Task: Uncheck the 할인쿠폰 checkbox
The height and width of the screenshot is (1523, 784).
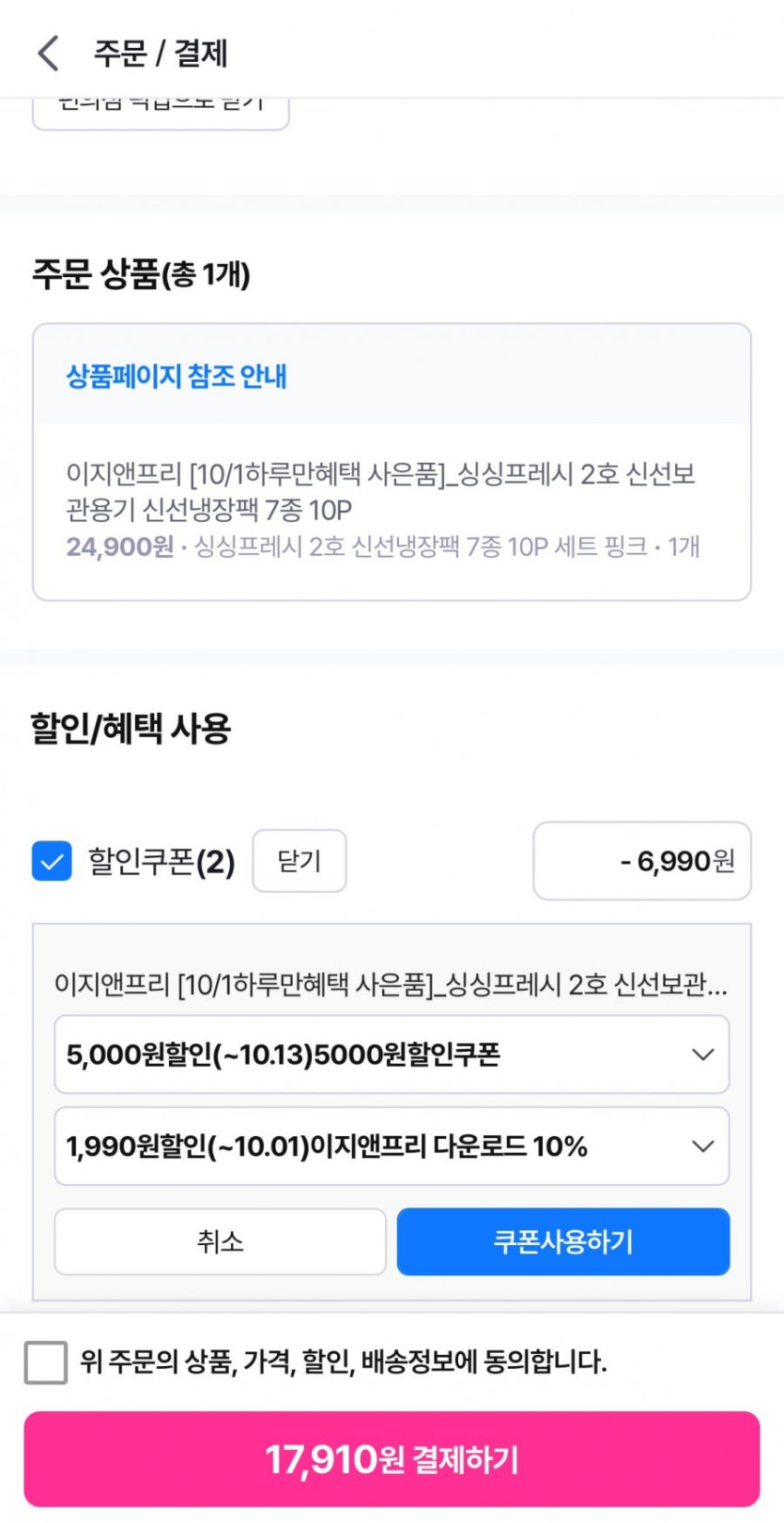Action: [x=52, y=861]
